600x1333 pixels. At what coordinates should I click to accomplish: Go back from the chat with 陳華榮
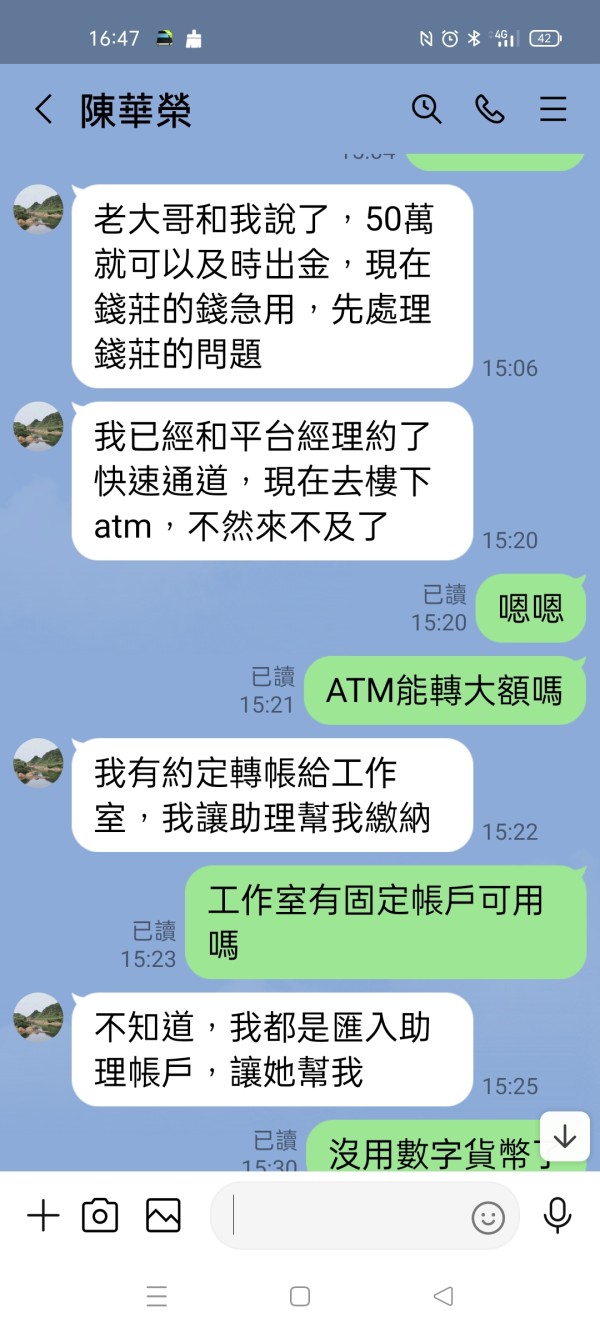(43, 109)
